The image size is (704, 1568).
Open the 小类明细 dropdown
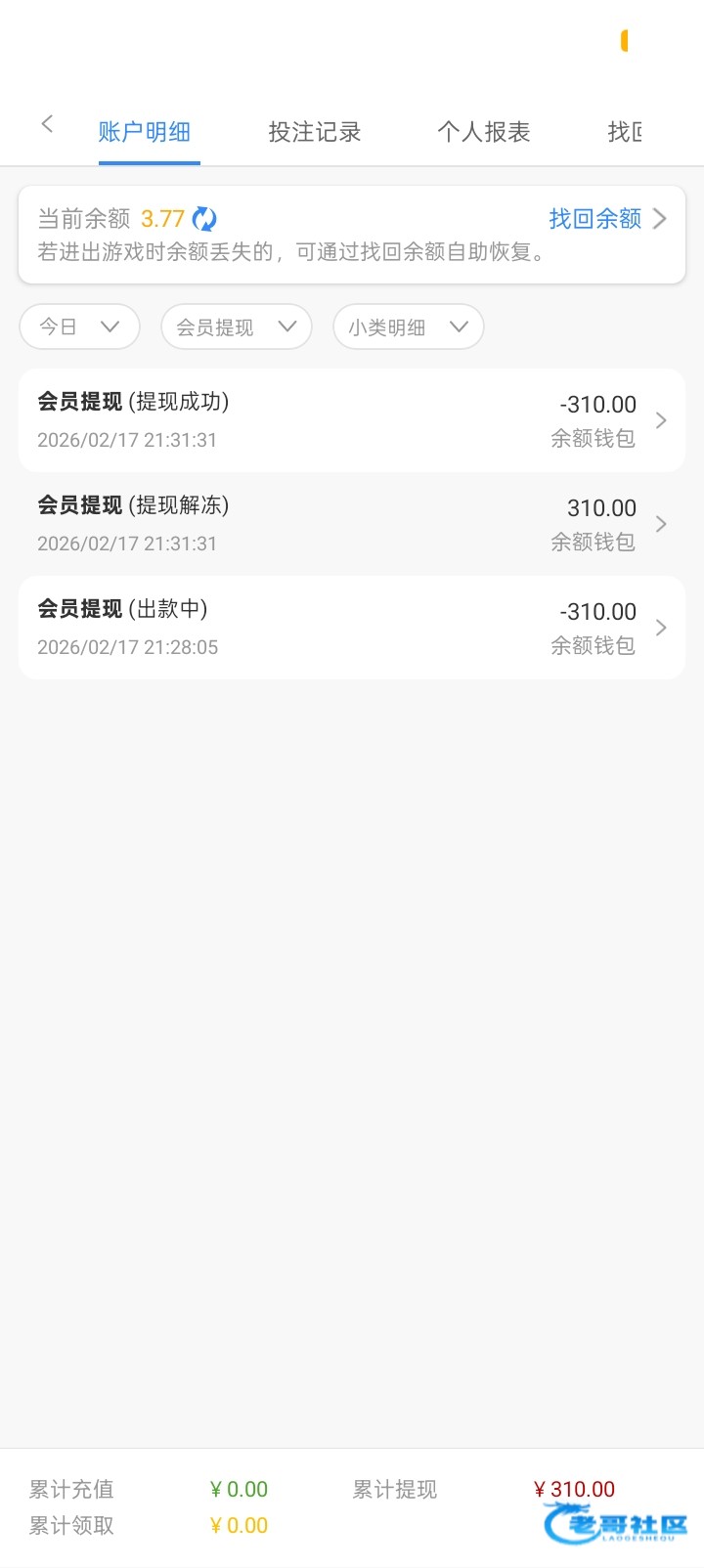tap(408, 327)
